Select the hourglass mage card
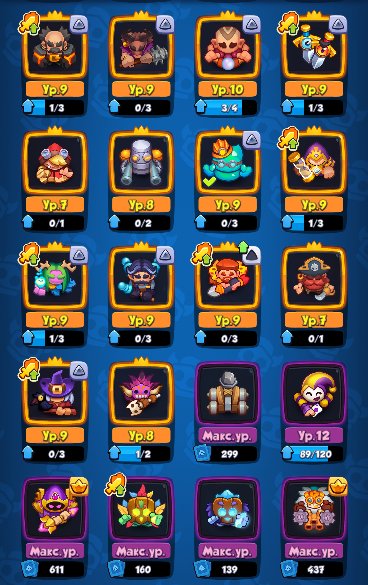 [x=314, y=179]
